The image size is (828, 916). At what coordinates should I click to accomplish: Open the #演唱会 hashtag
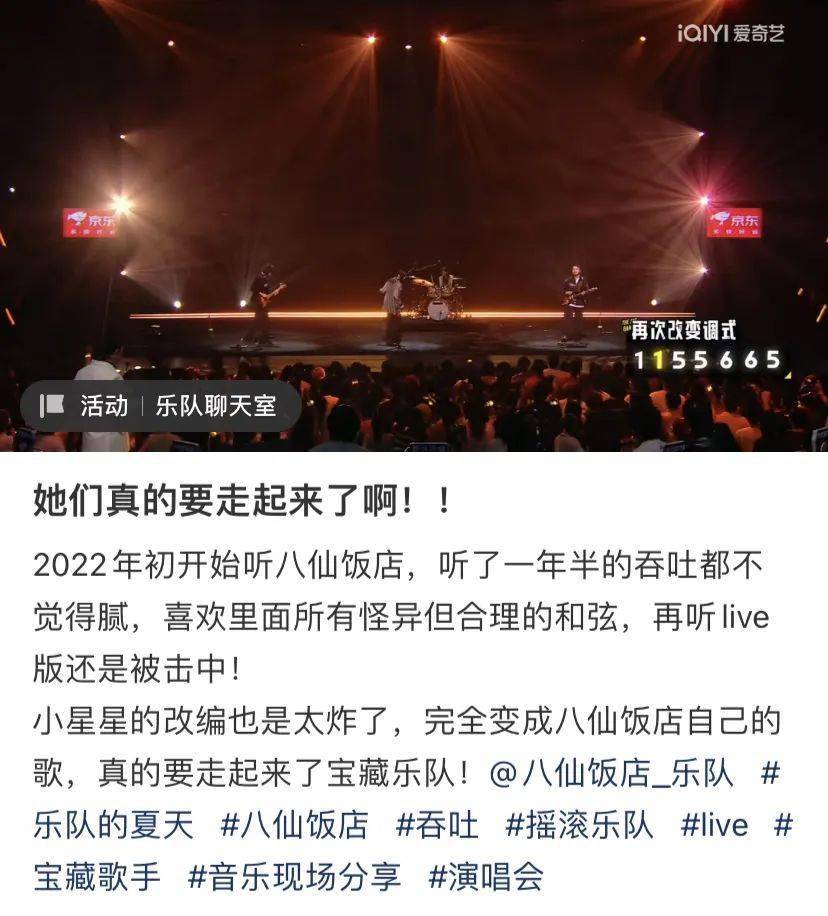(486, 877)
